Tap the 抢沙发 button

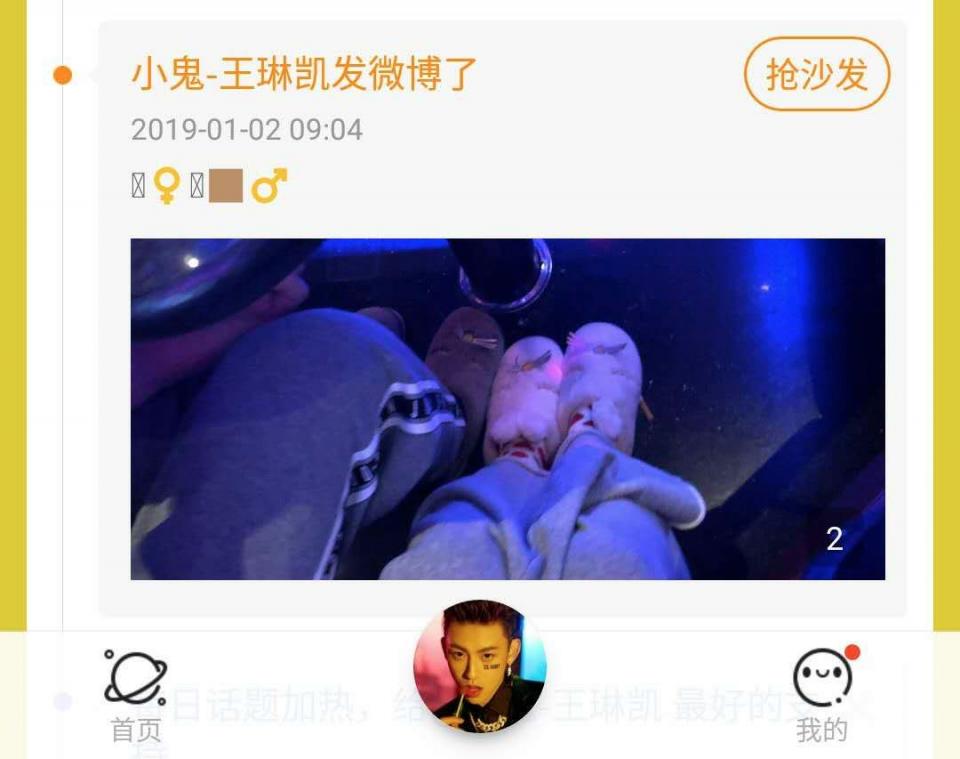816,74
